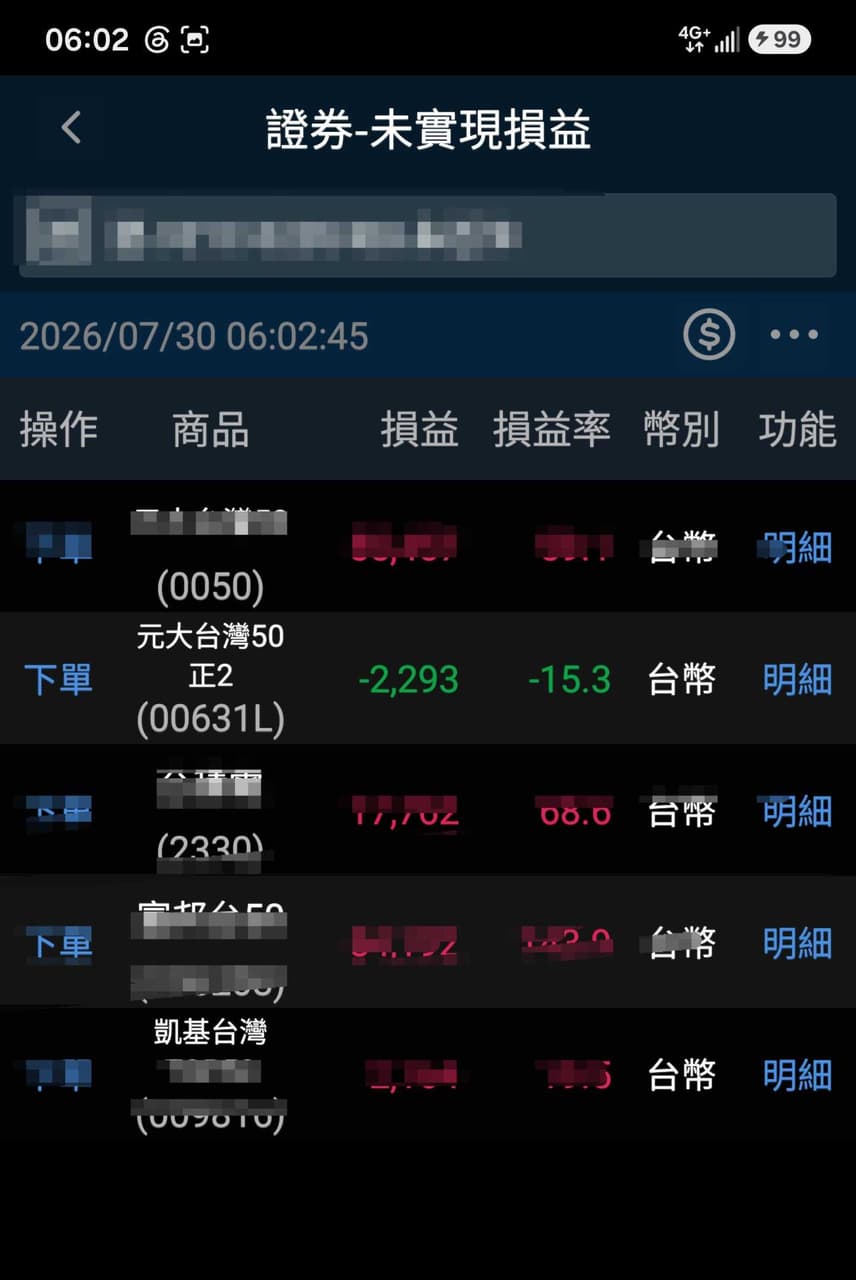Show 明細 for the 凱基台灣 row

pos(797,1076)
